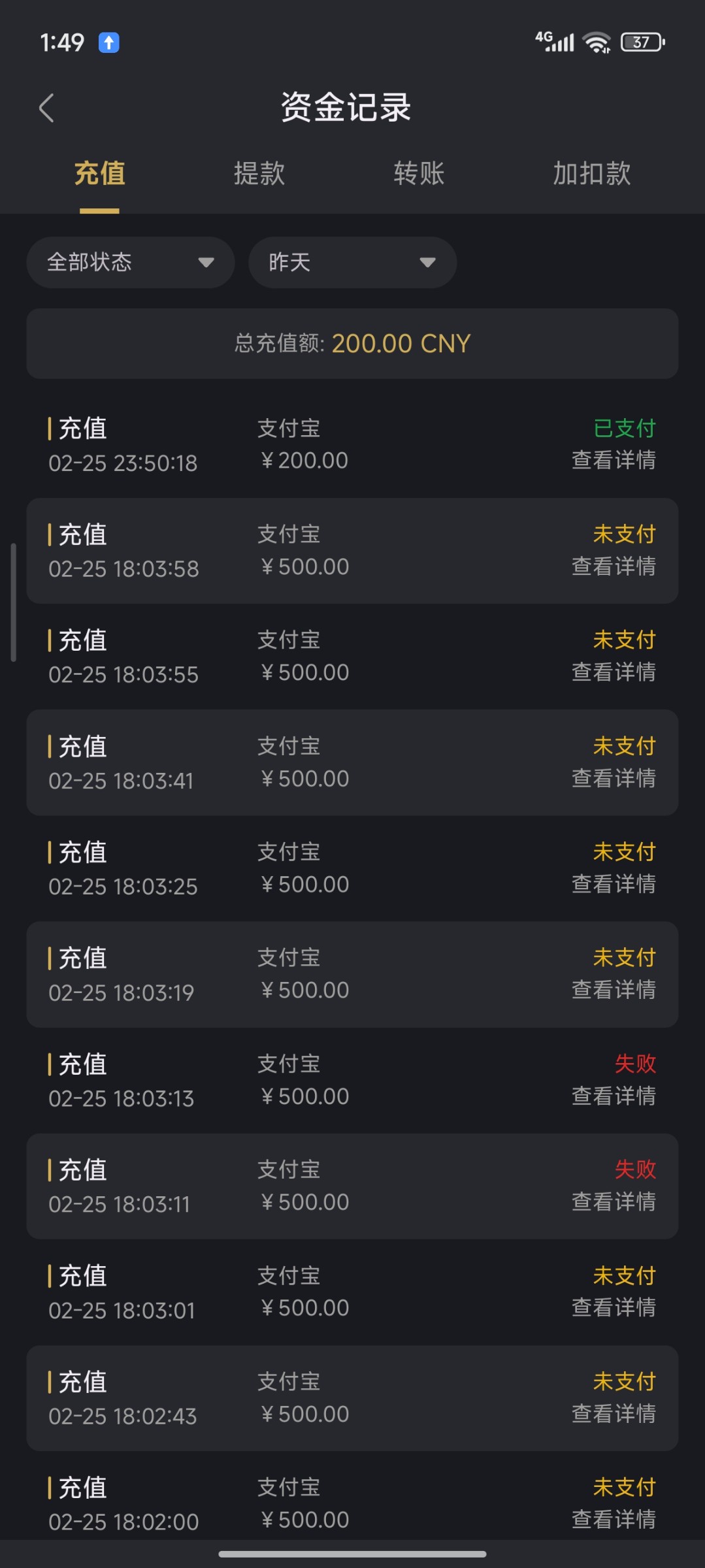This screenshot has width=705, height=1568.
Task: Open the 全部状态 status filter dropdown
Action: 130,262
